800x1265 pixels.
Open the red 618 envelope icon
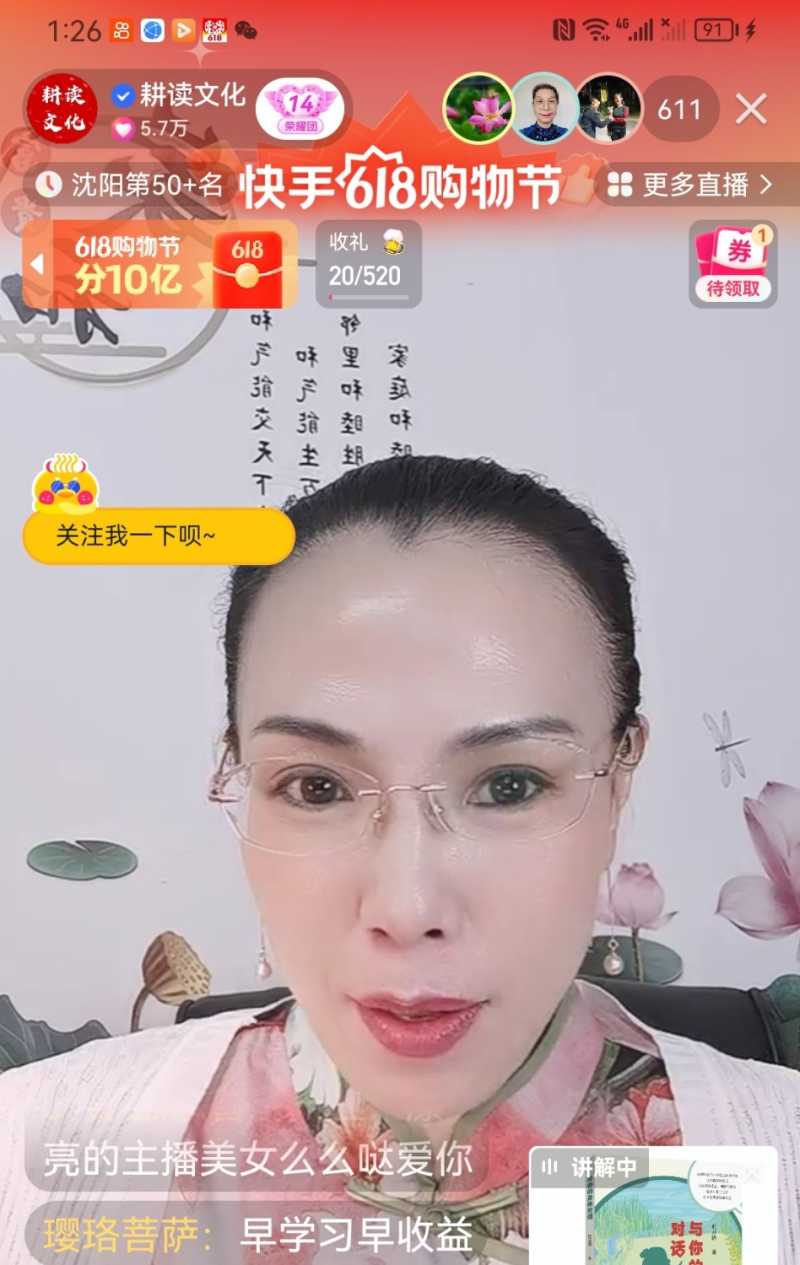[x=246, y=266]
